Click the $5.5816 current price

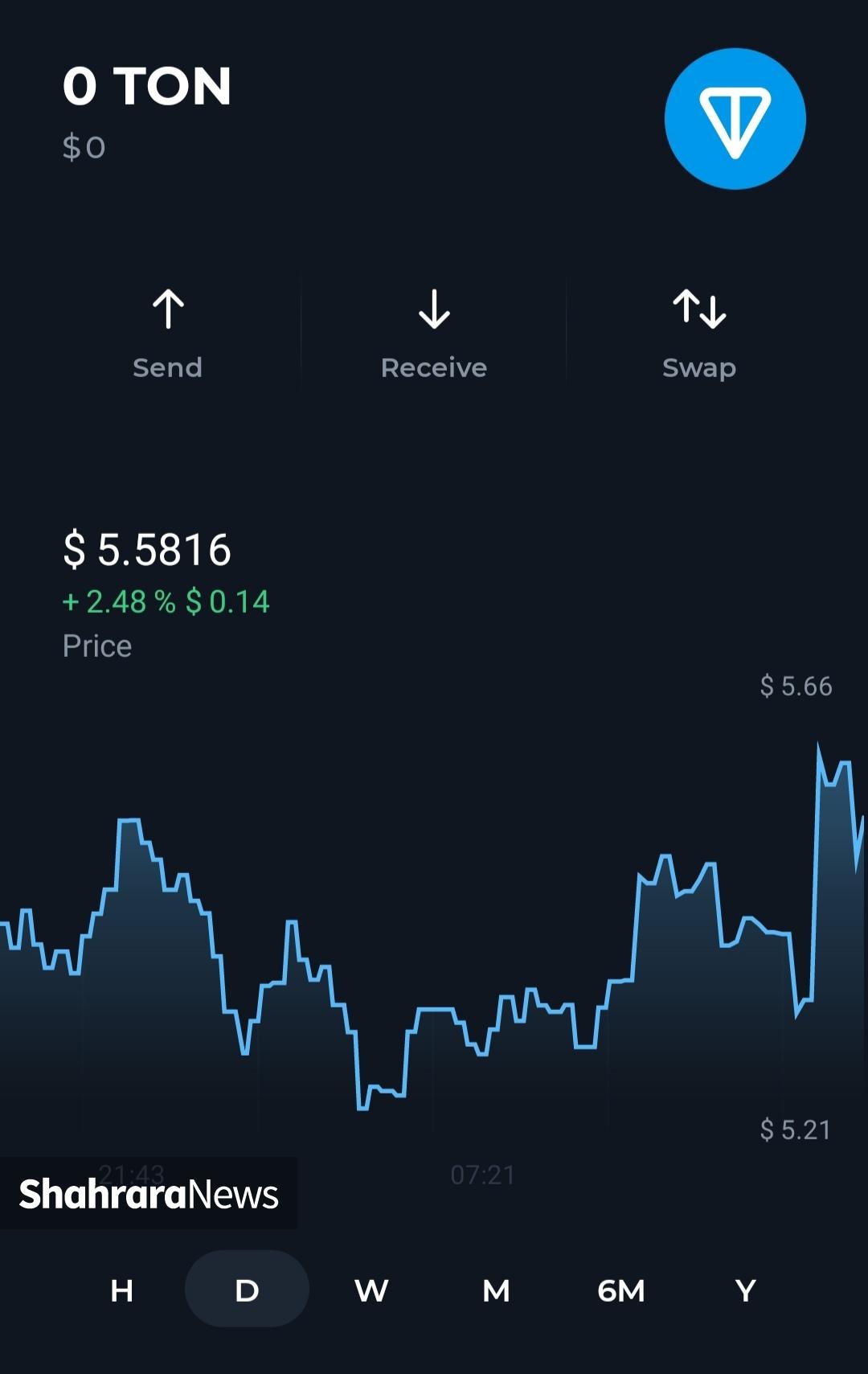(x=147, y=551)
